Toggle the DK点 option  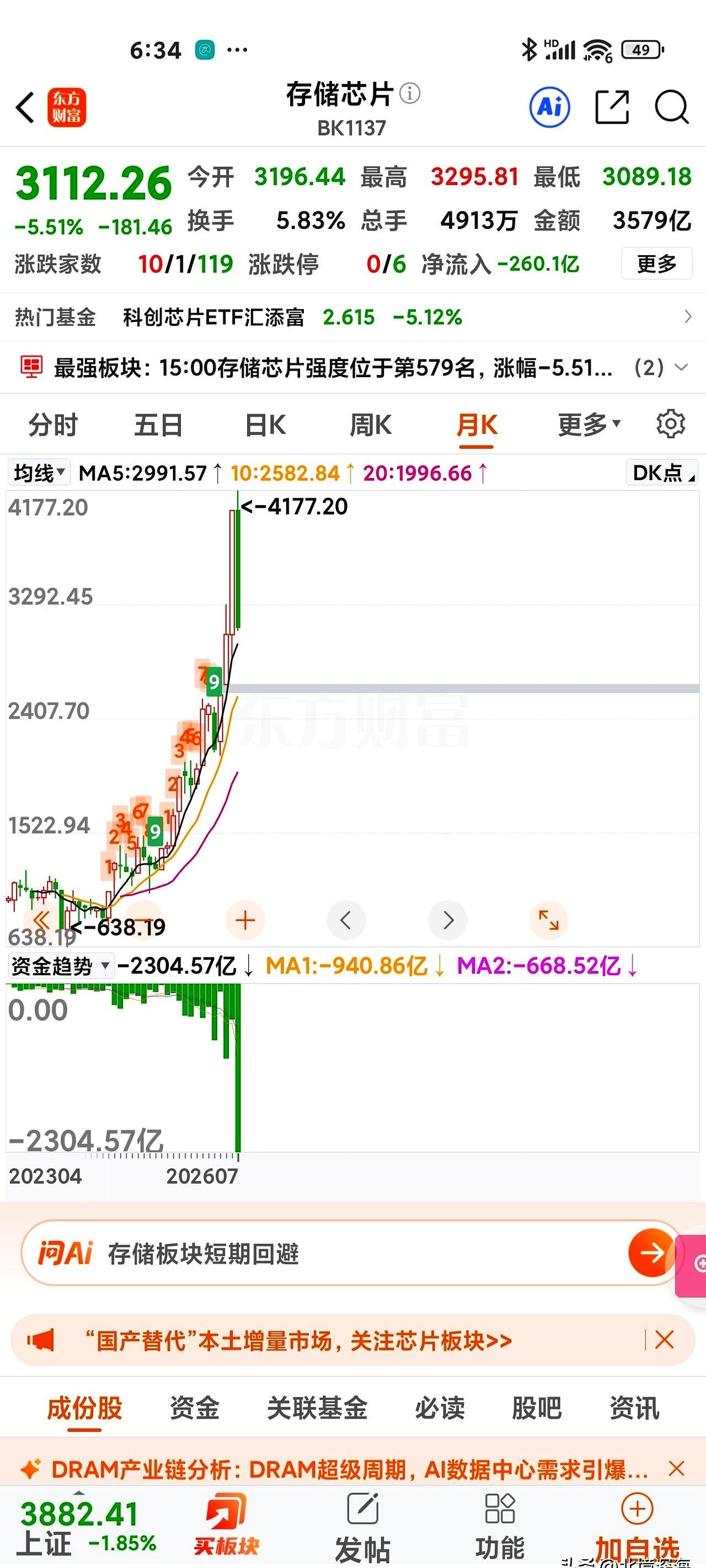(662, 473)
